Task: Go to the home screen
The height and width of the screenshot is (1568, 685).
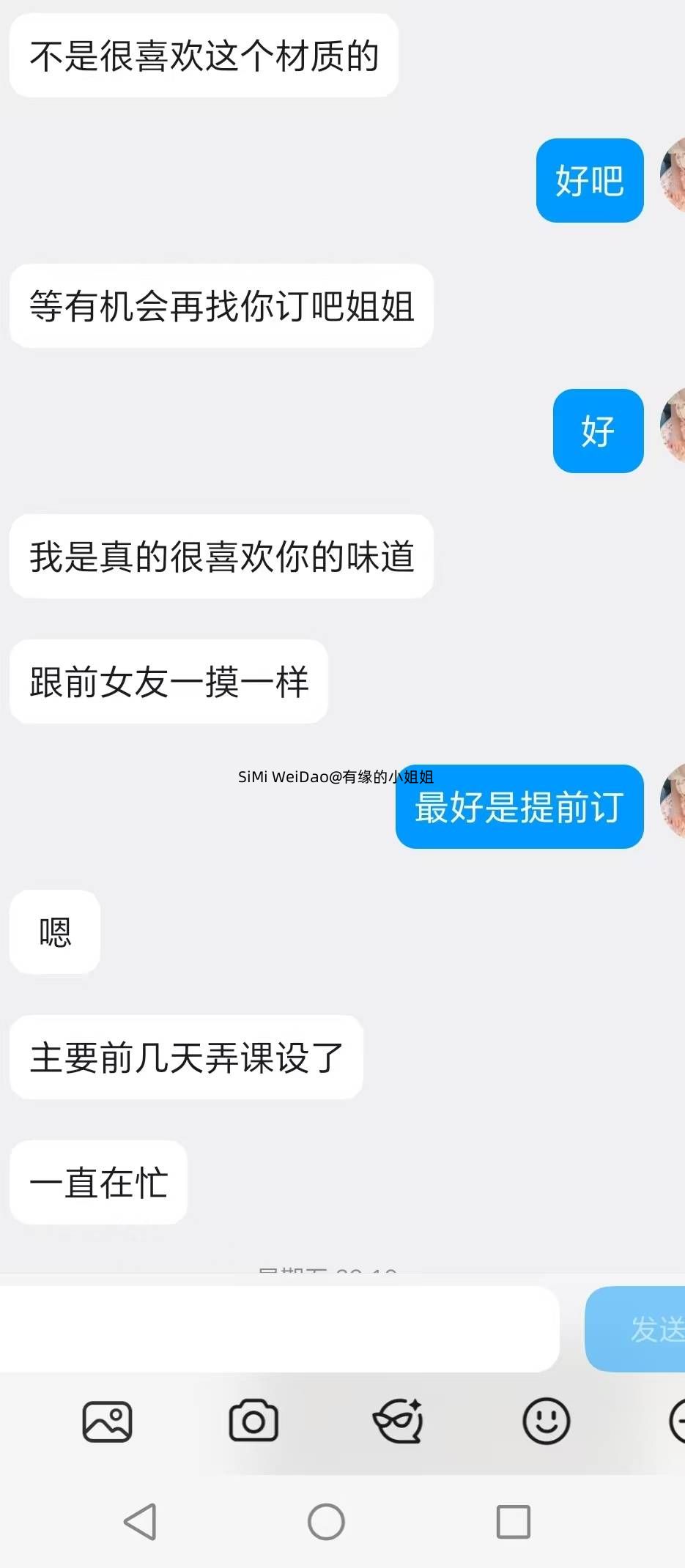Action: tap(326, 1522)
